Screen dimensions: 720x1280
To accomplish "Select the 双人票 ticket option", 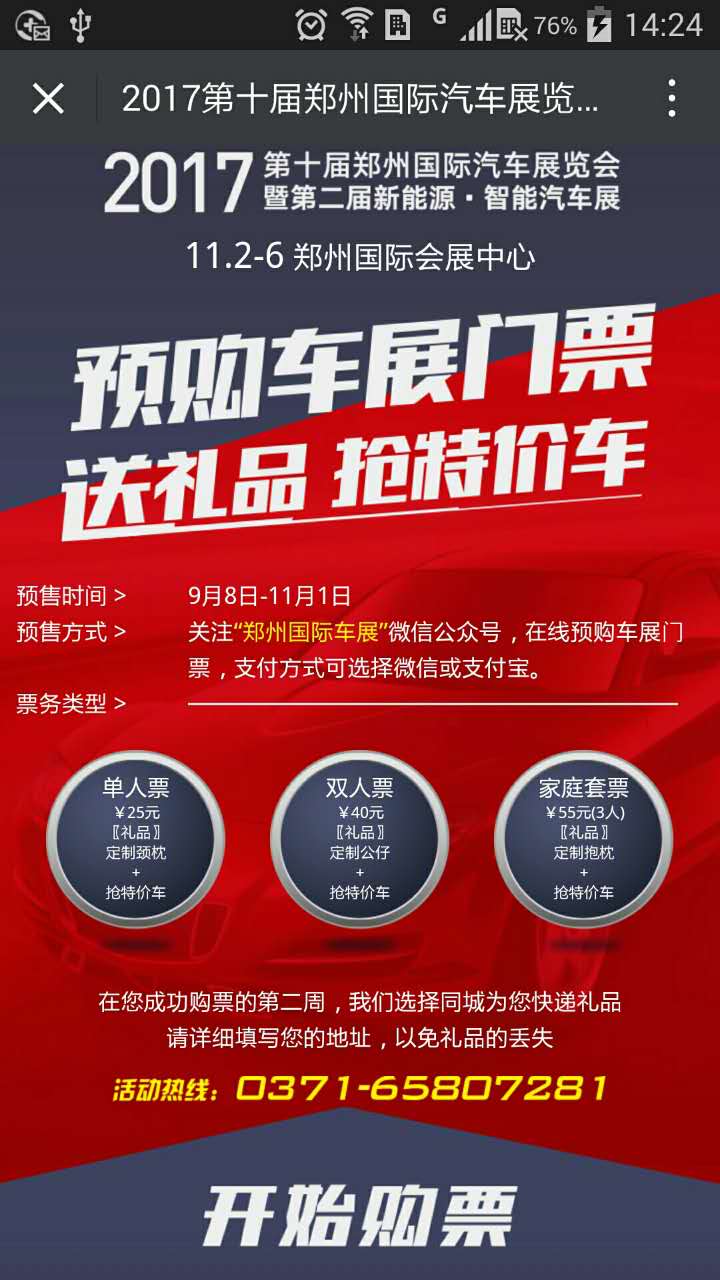I will tap(360, 838).
